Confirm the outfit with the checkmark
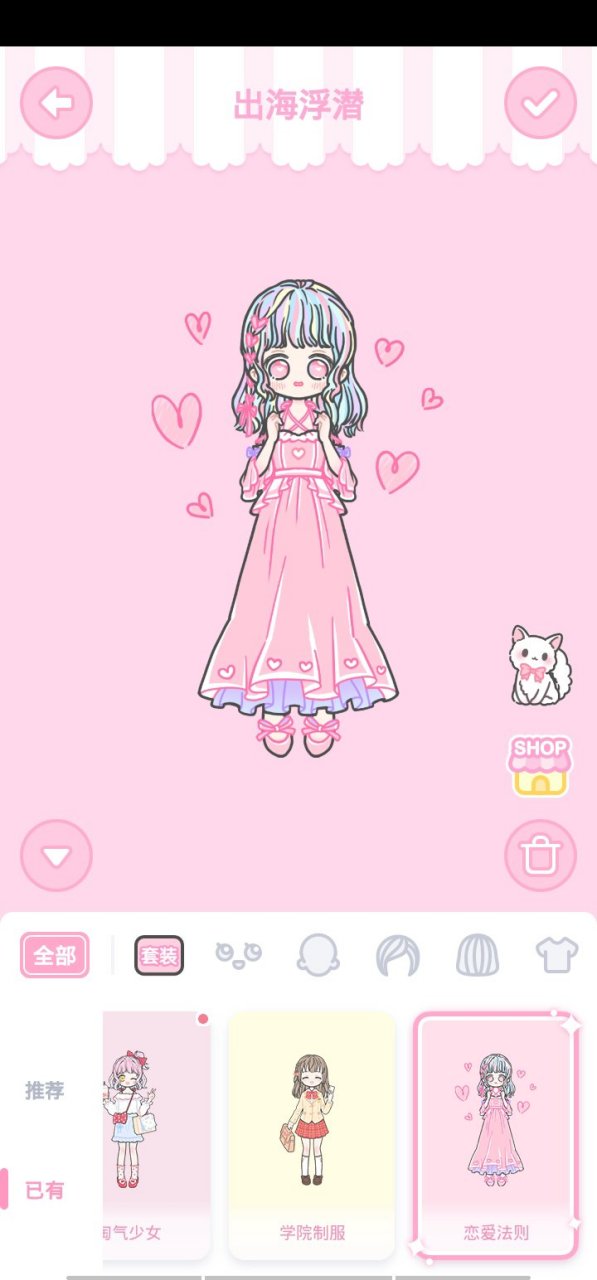This screenshot has width=597, height=1280. coord(540,102)
